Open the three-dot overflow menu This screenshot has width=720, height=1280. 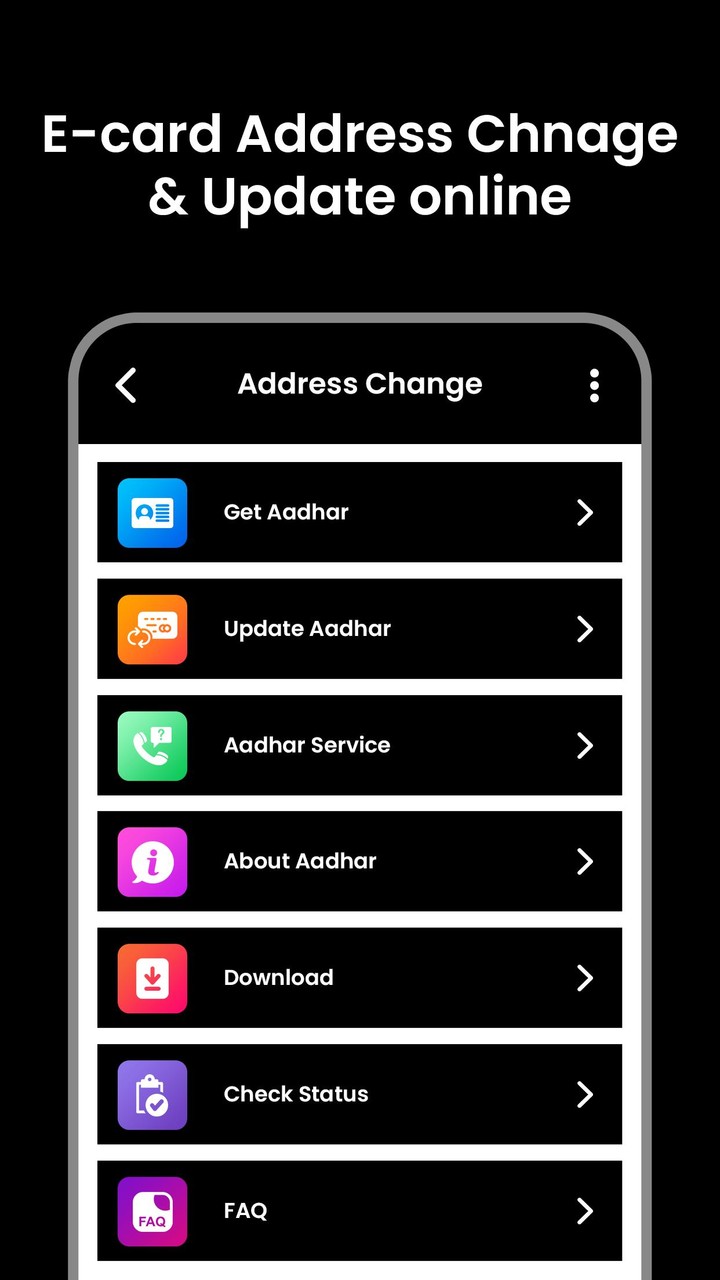(594, 385)
